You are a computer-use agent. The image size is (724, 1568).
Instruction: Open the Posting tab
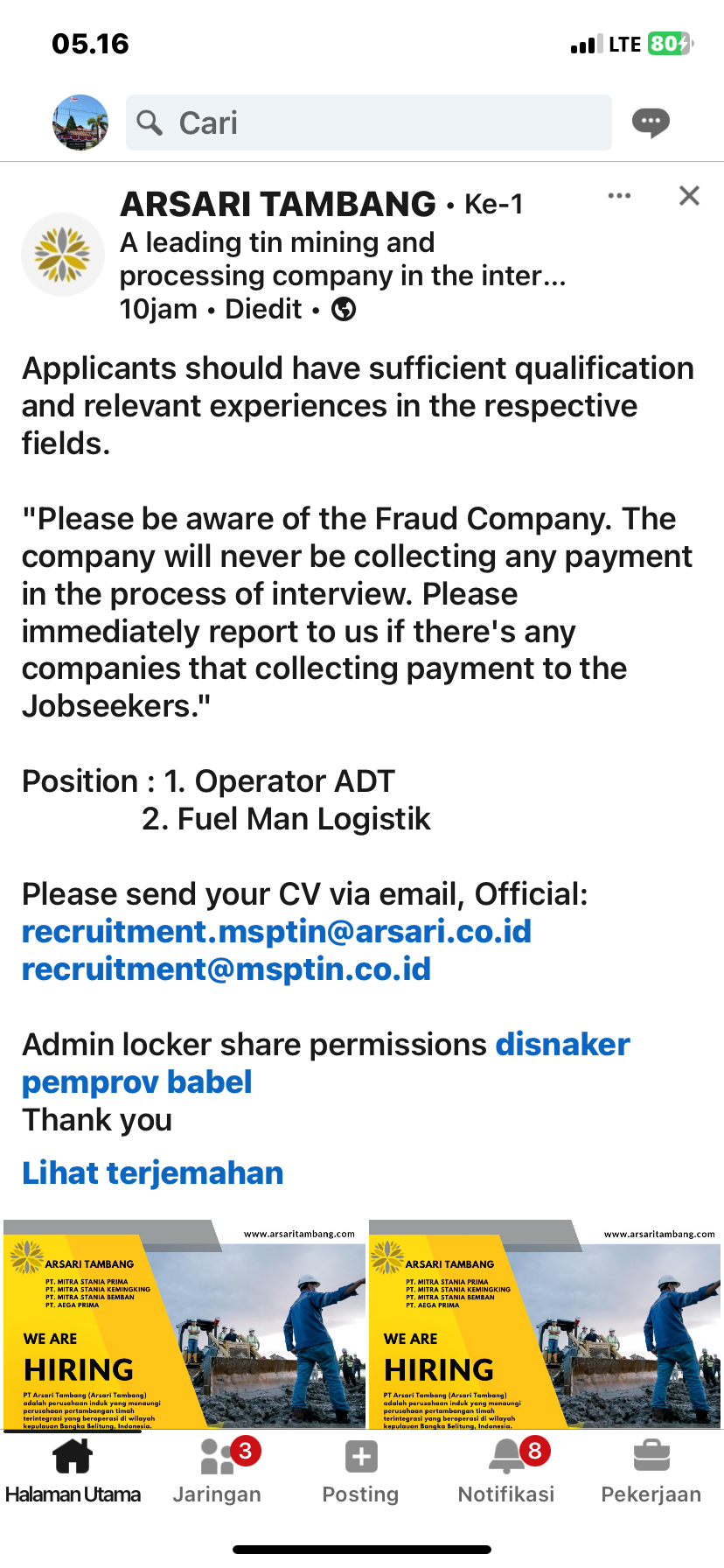361,1472
